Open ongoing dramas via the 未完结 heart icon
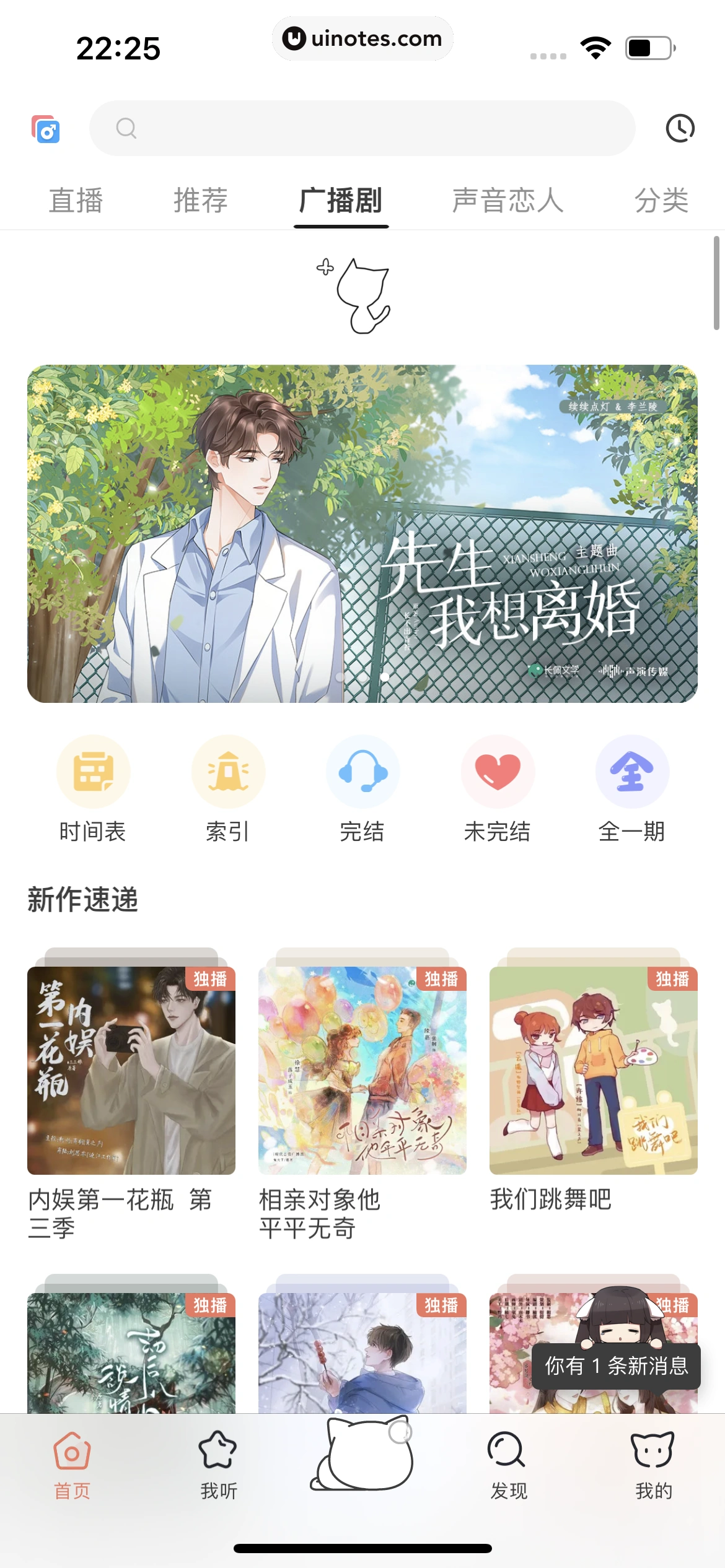This screenshot has width=725, height=1568. tap(497, 772)
